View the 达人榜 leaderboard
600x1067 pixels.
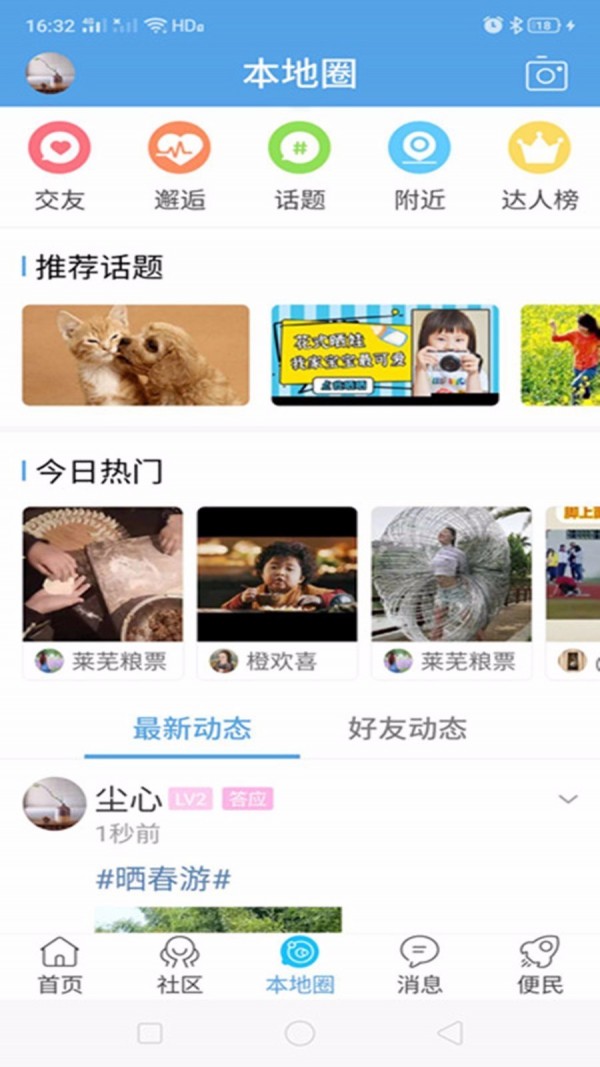click(x=540, y=167)
